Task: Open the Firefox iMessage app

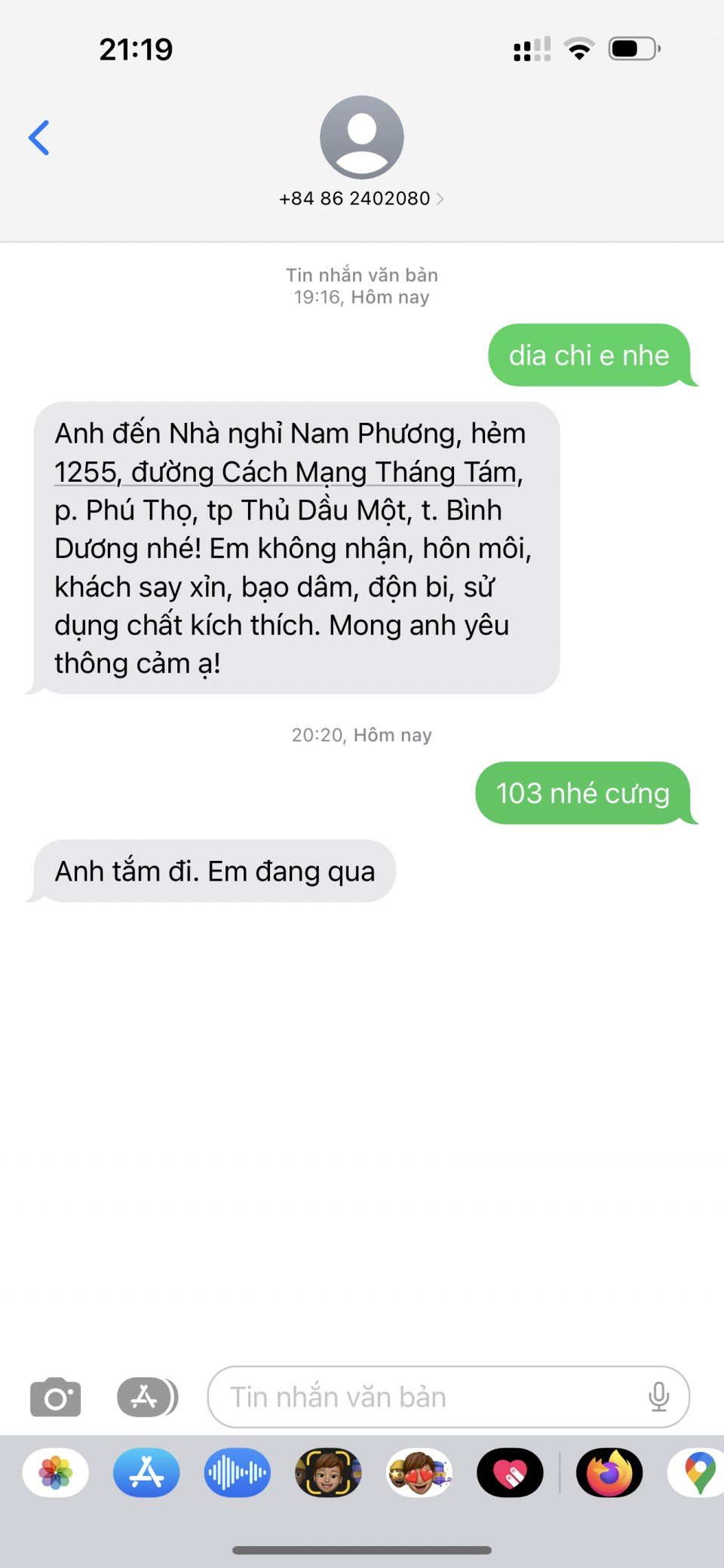Action: coord(609,1472)
